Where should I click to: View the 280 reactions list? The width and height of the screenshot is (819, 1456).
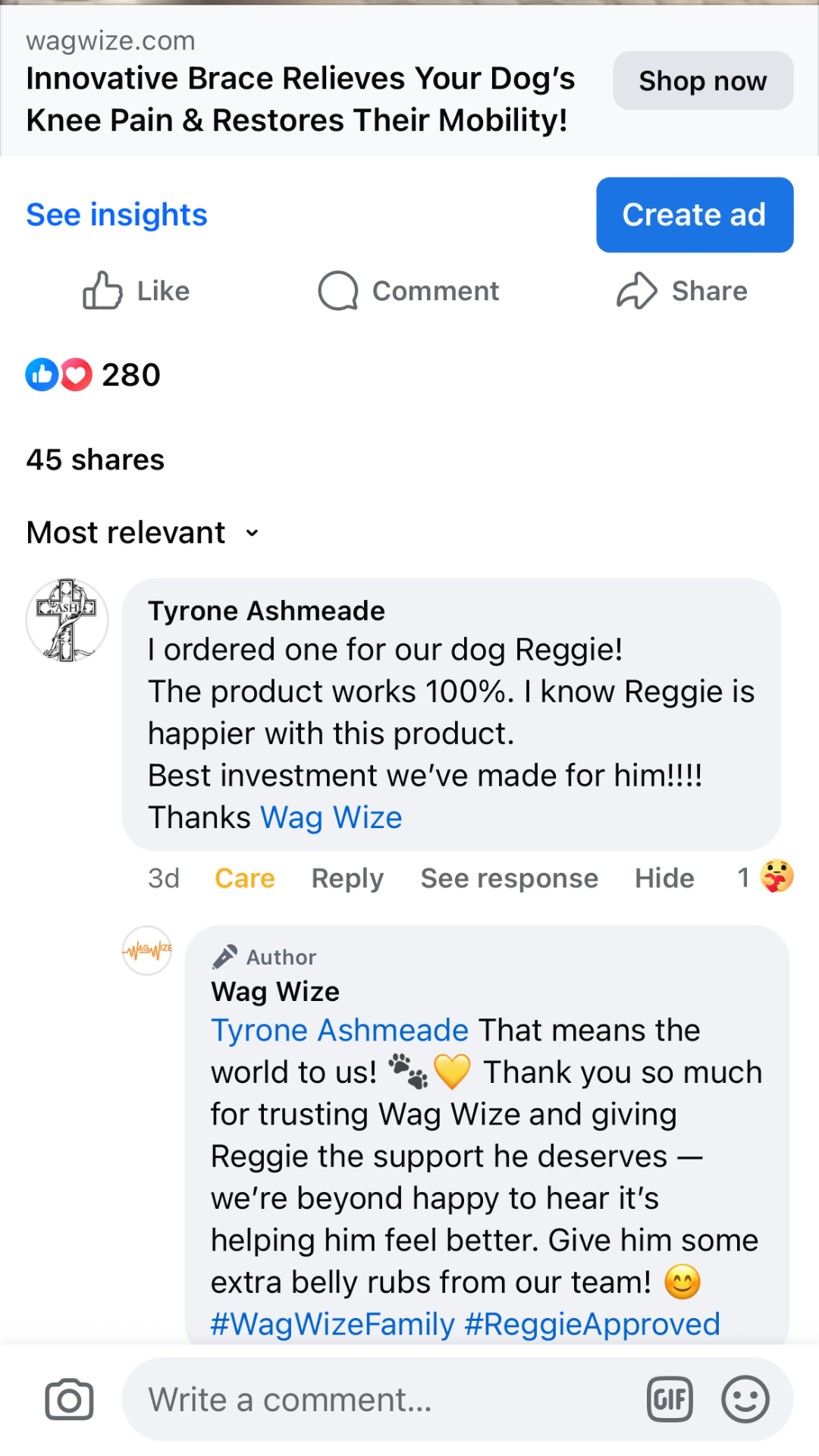coord(94,375)
